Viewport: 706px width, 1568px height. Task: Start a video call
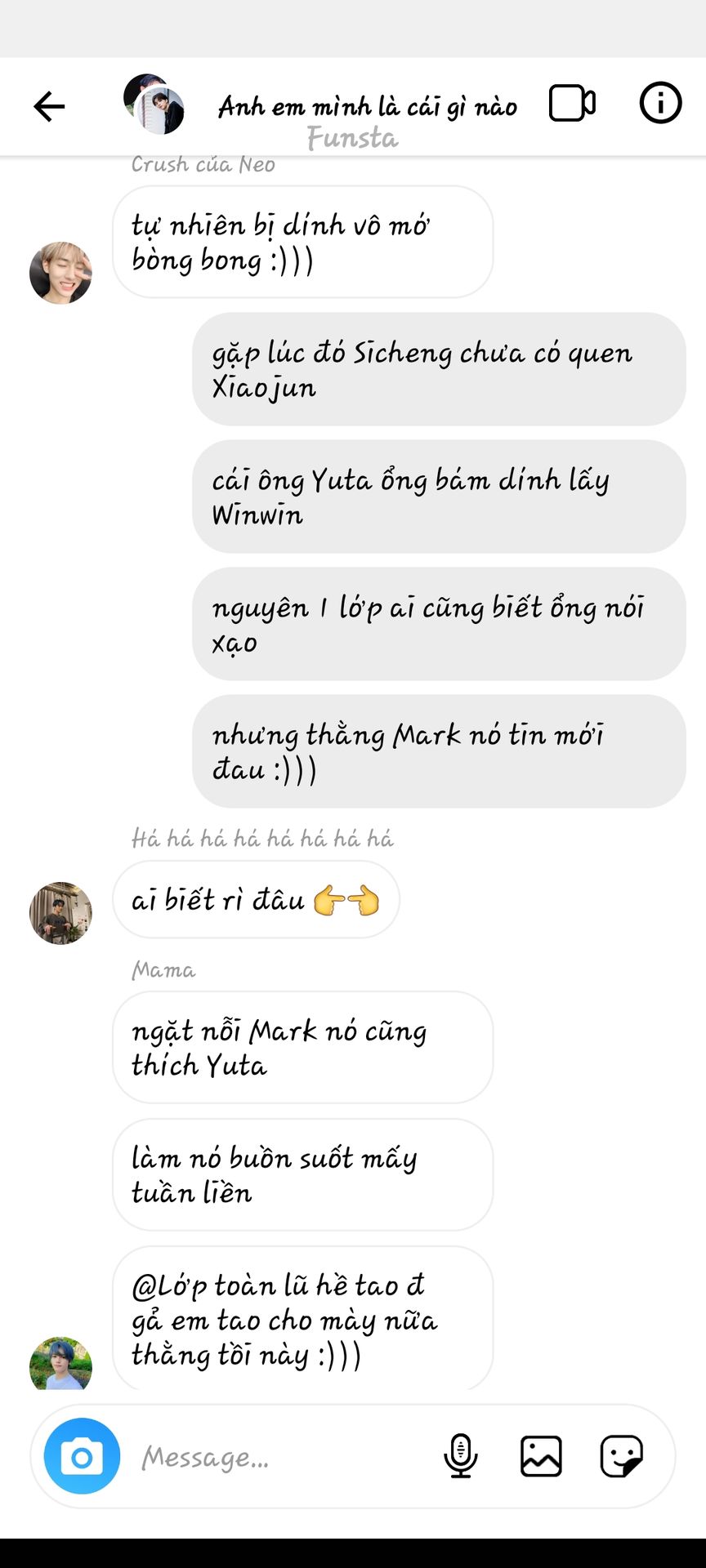[x=572, y=104]
